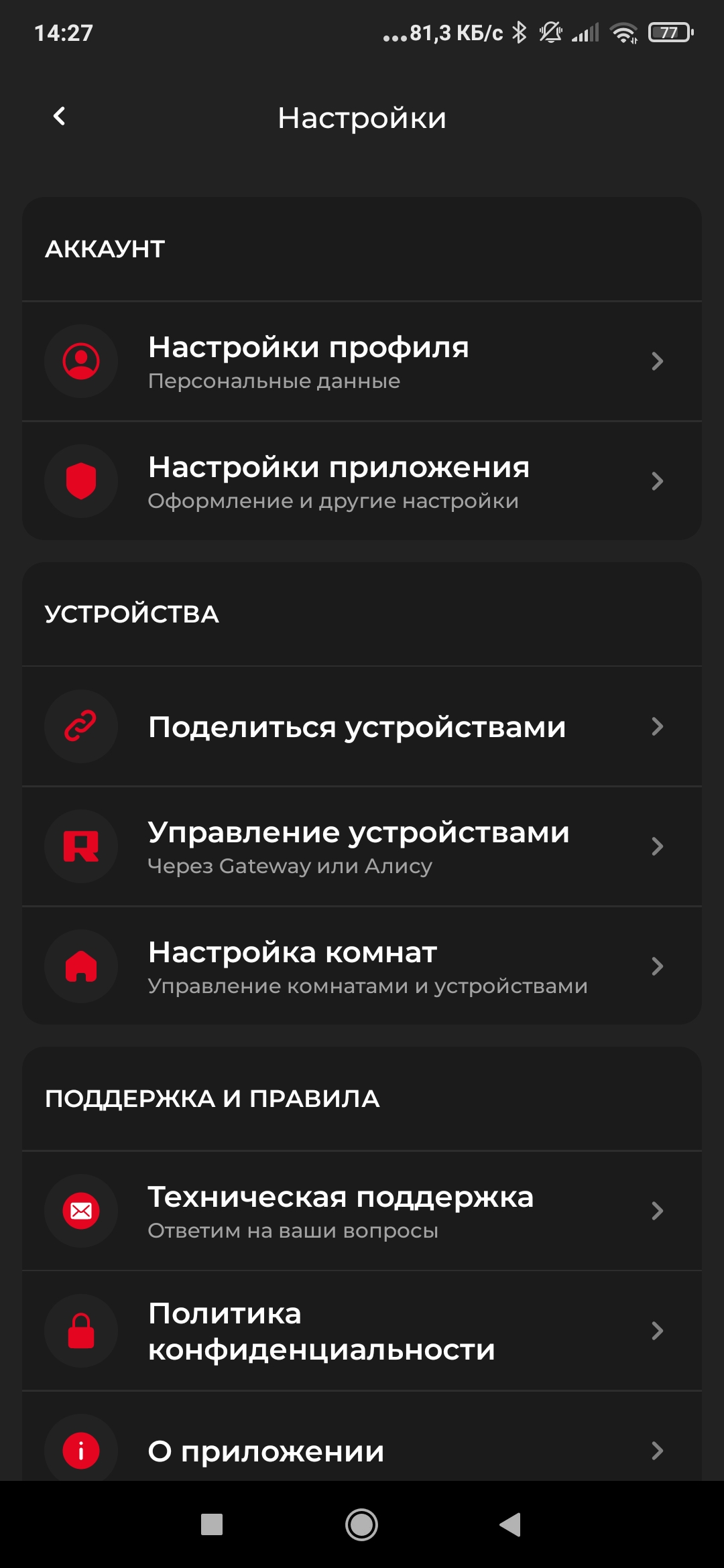View Политика конфиденциальности
Viewport: 724px width, 1568px height.
tap(362, 1331)
